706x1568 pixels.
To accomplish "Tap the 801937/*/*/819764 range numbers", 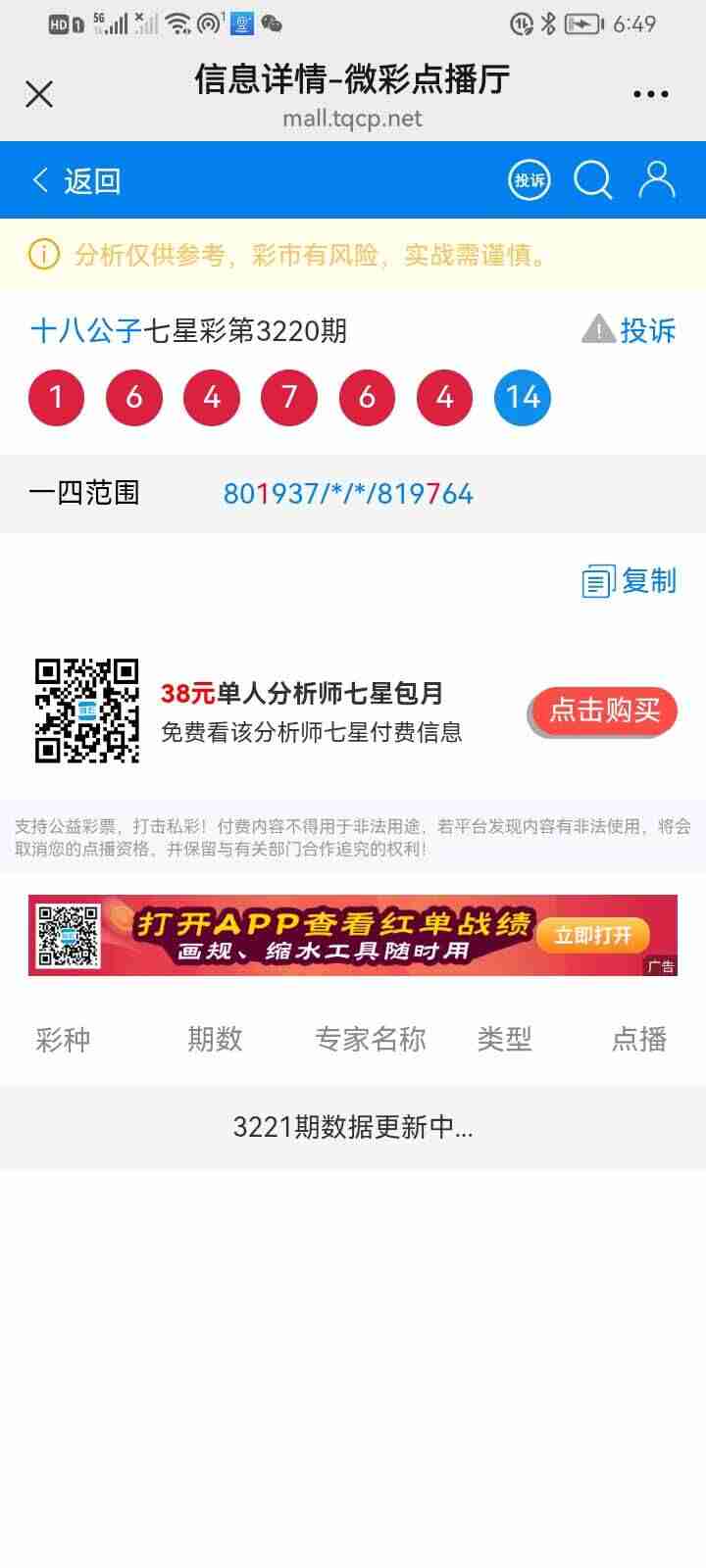I will tap(347, 493).
